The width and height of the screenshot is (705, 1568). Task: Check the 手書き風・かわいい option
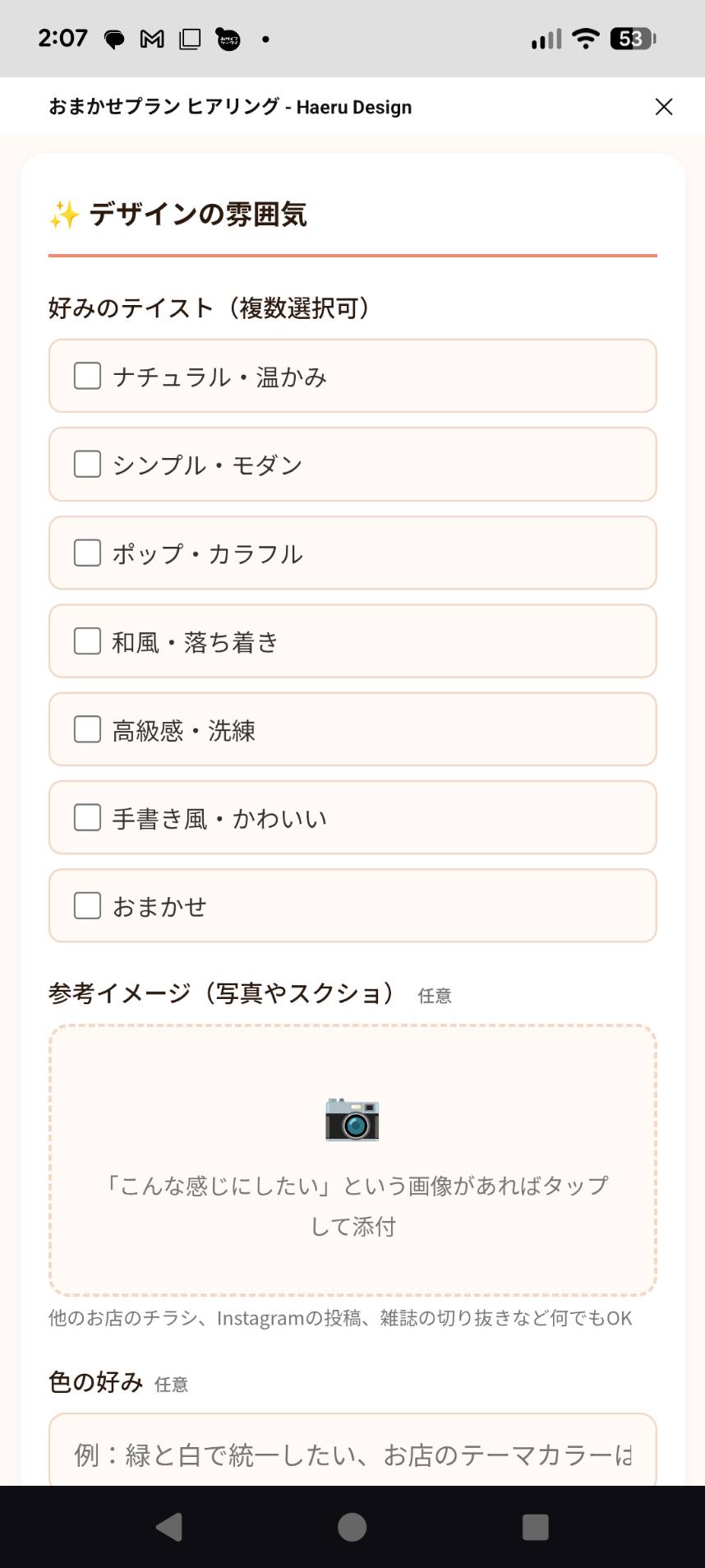tap(86, 817)
